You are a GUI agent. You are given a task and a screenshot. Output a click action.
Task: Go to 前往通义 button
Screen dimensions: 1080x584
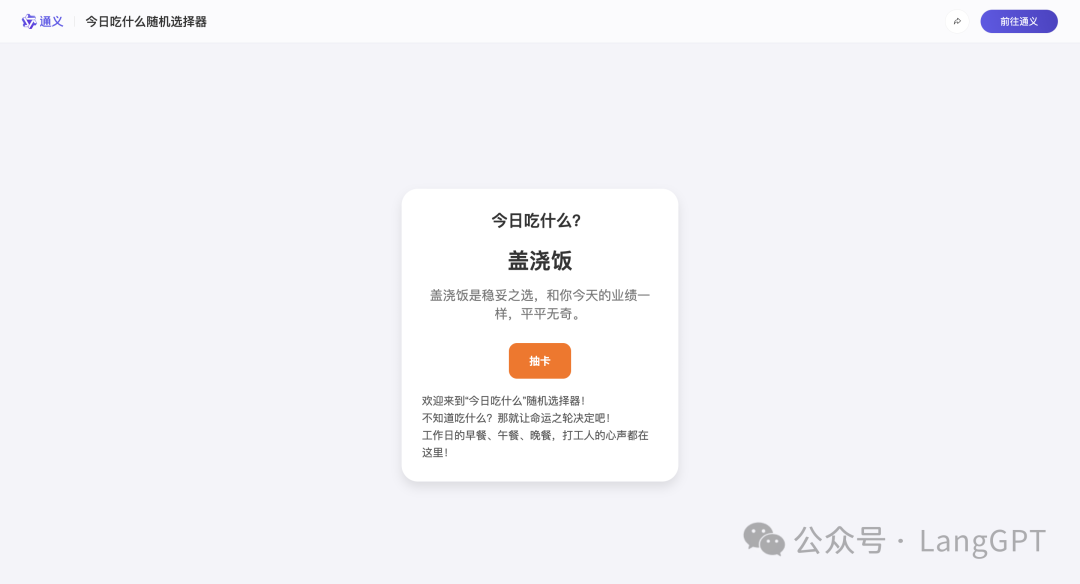coord(1018,21)
